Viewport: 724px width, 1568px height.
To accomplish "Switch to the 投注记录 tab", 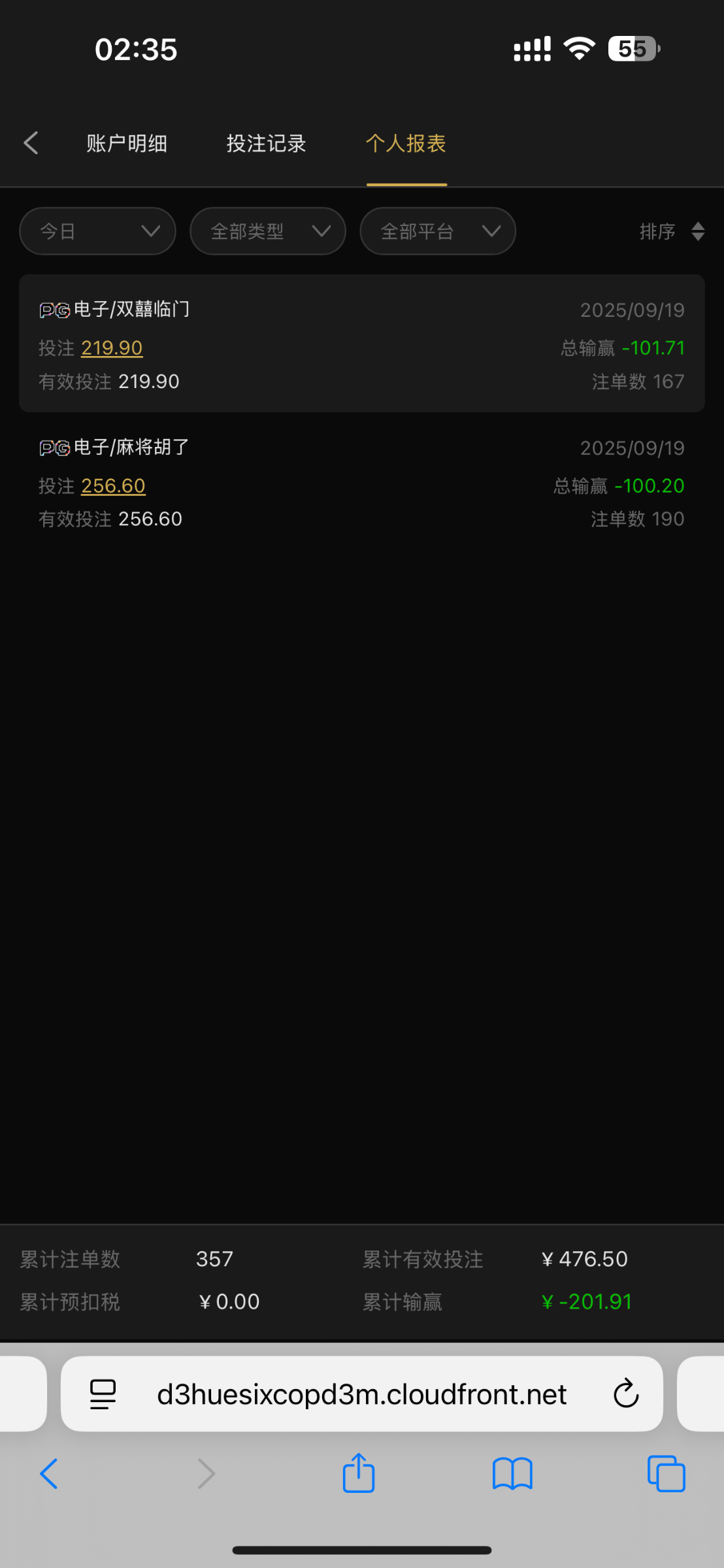I will click(266, 143).
